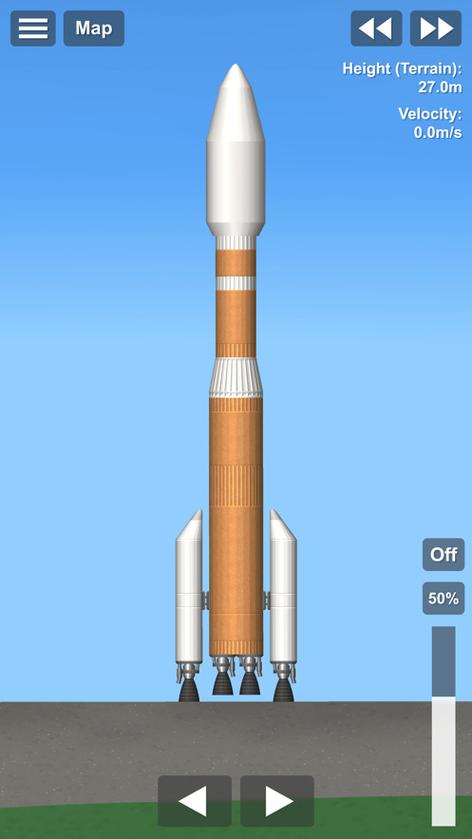The image size is (472, 839).
Task: Set throttle on the vertical slider
Action: (444, 726)
